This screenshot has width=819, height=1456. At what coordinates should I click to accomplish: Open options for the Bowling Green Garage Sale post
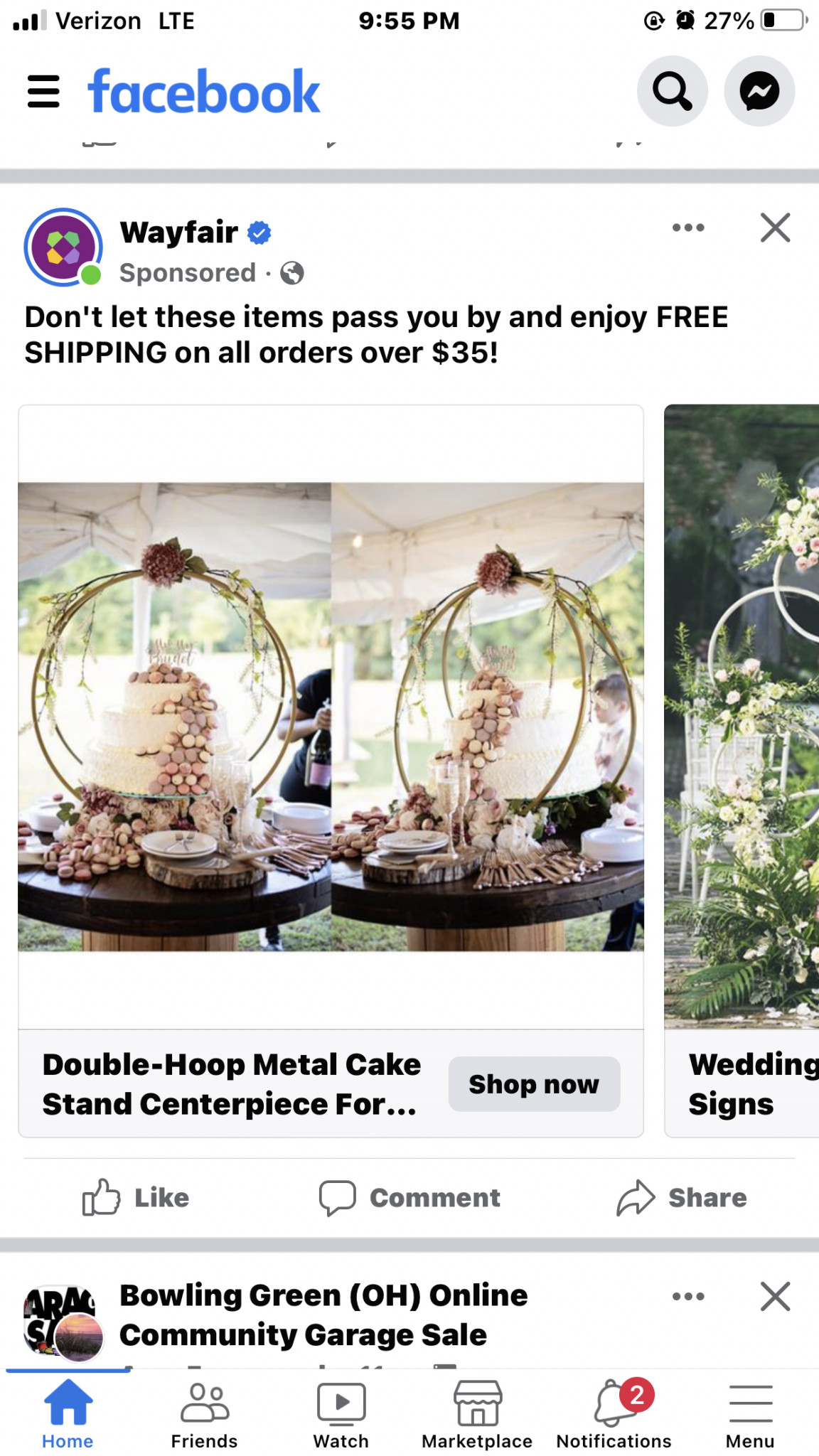(687, 1297)
